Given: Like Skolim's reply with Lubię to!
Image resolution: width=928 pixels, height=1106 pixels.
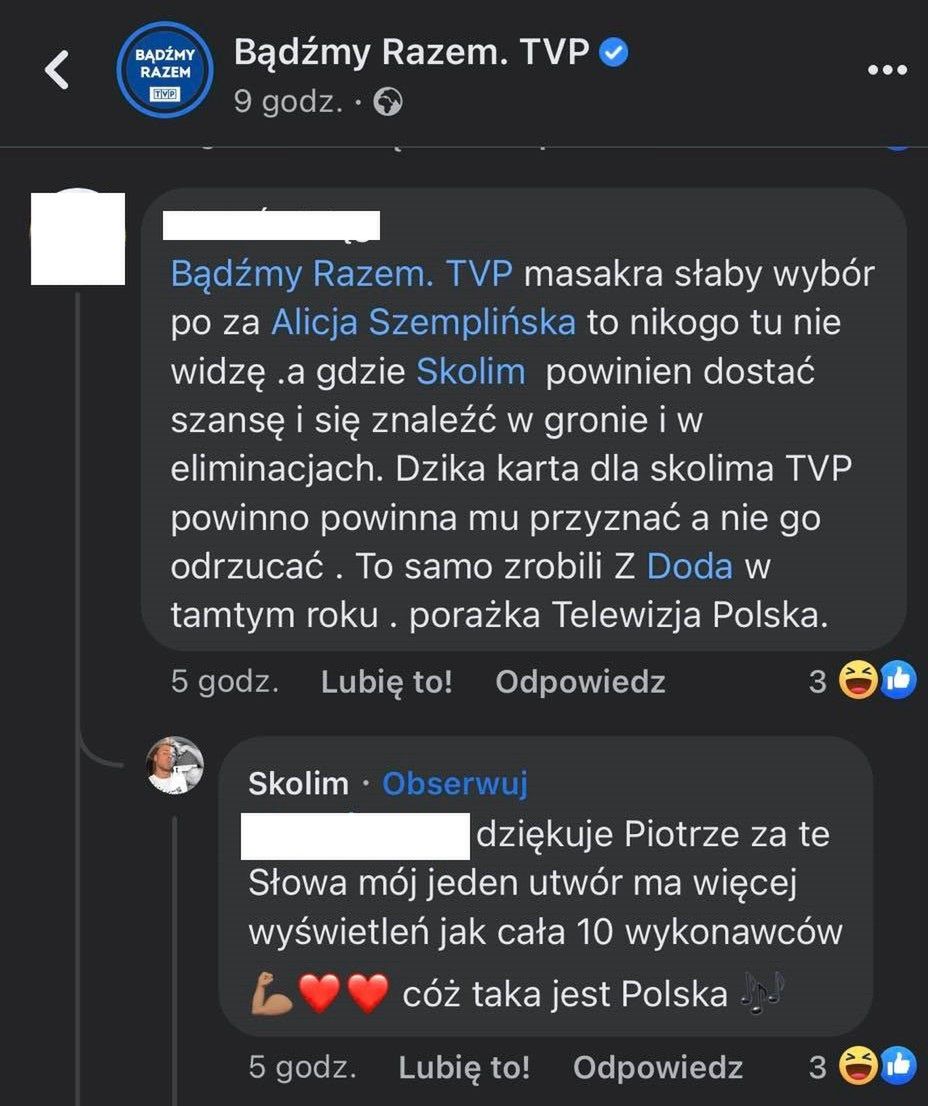Looking at the screenshot, I should 464,1068.
